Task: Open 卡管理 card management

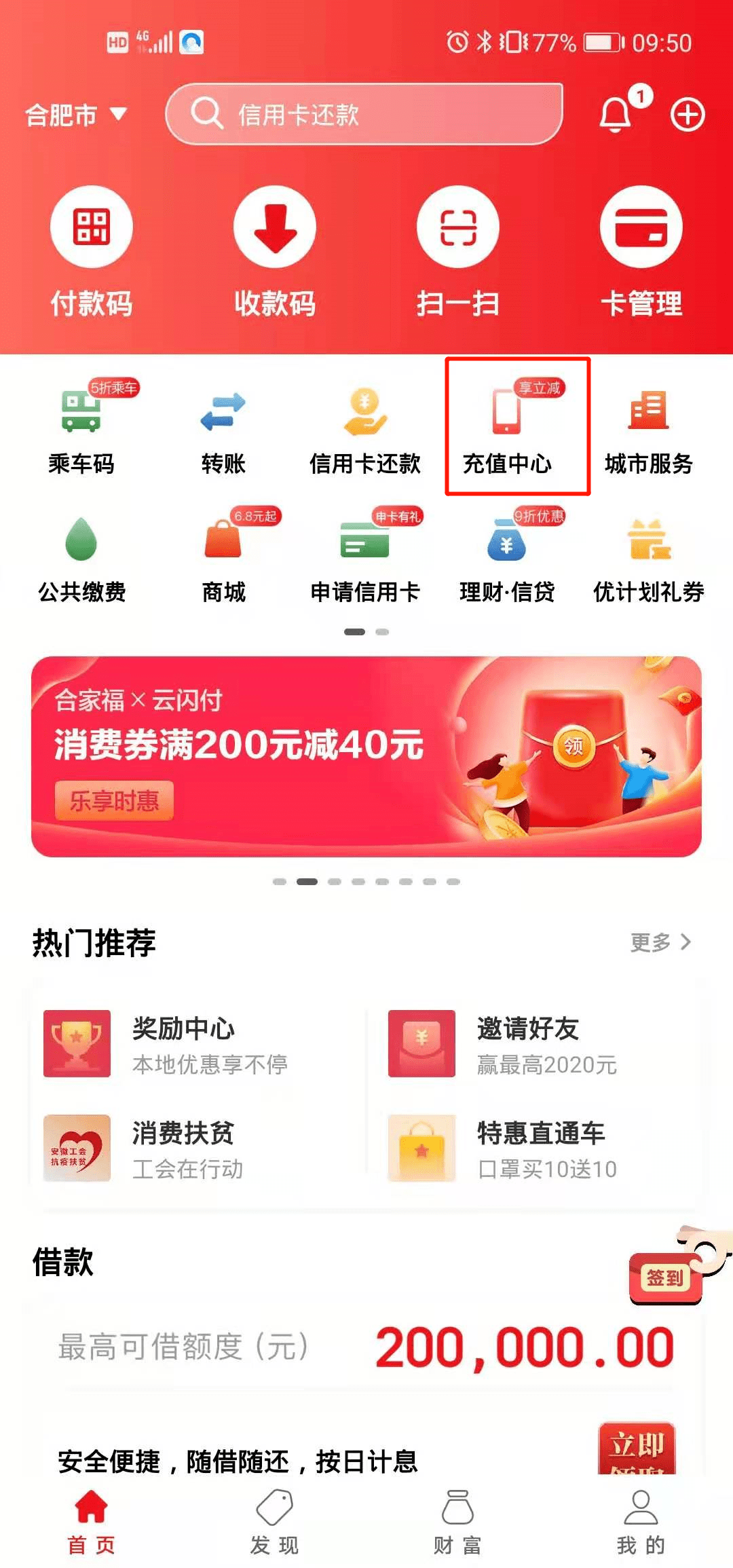Action: point(641,251)
